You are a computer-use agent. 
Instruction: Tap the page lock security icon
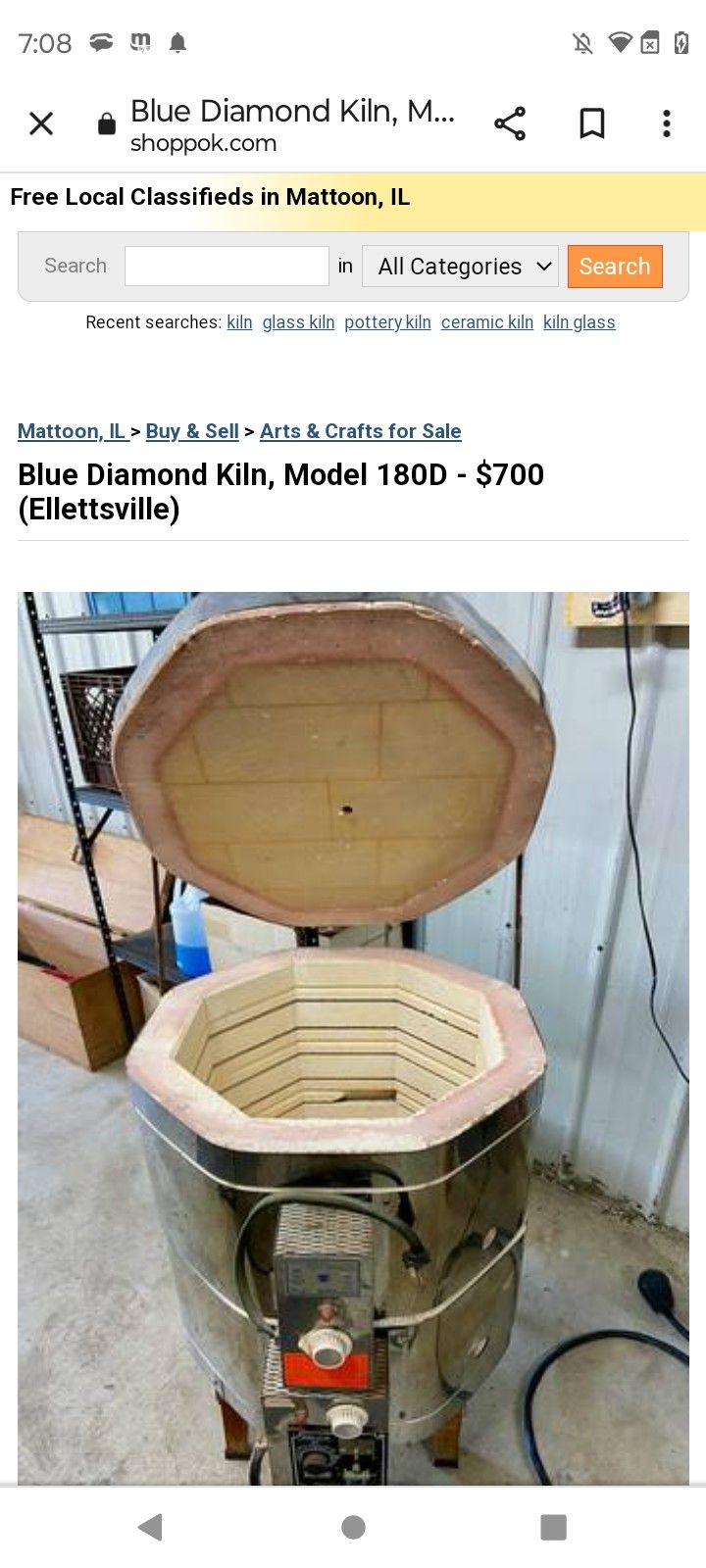(107, 124)
